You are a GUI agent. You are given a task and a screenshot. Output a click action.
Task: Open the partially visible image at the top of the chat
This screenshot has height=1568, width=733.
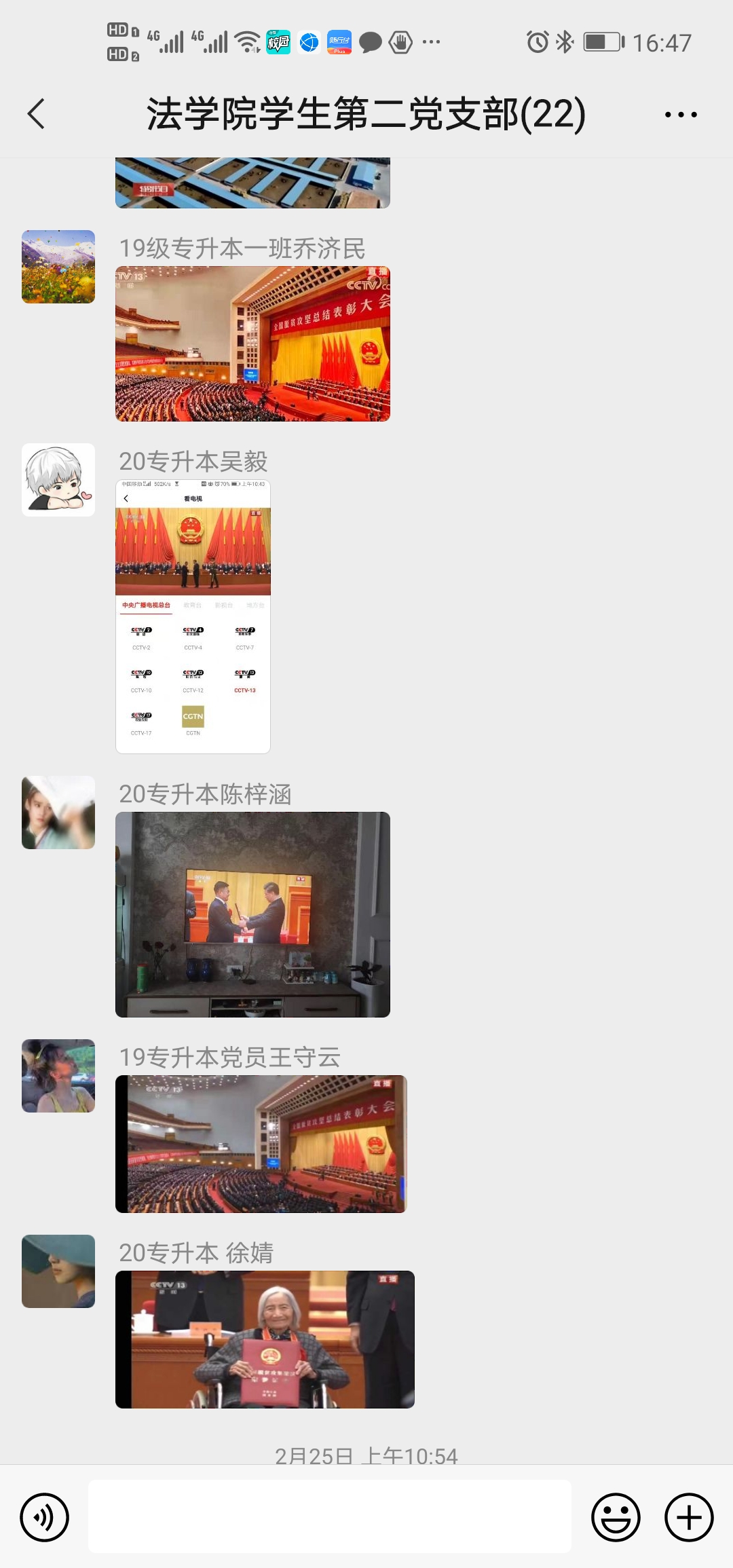(252, 183)
